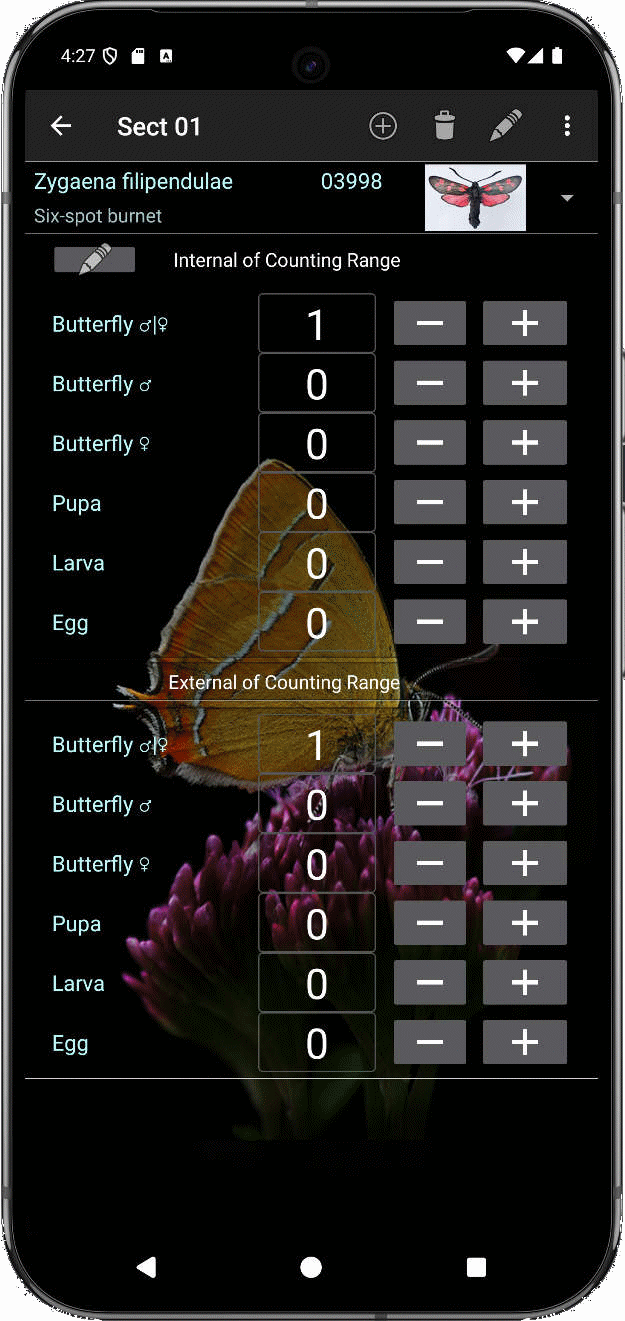Tap the pencil button beside Internal of Counting Range
The image size is (625, 1321).
pos(94,260)
